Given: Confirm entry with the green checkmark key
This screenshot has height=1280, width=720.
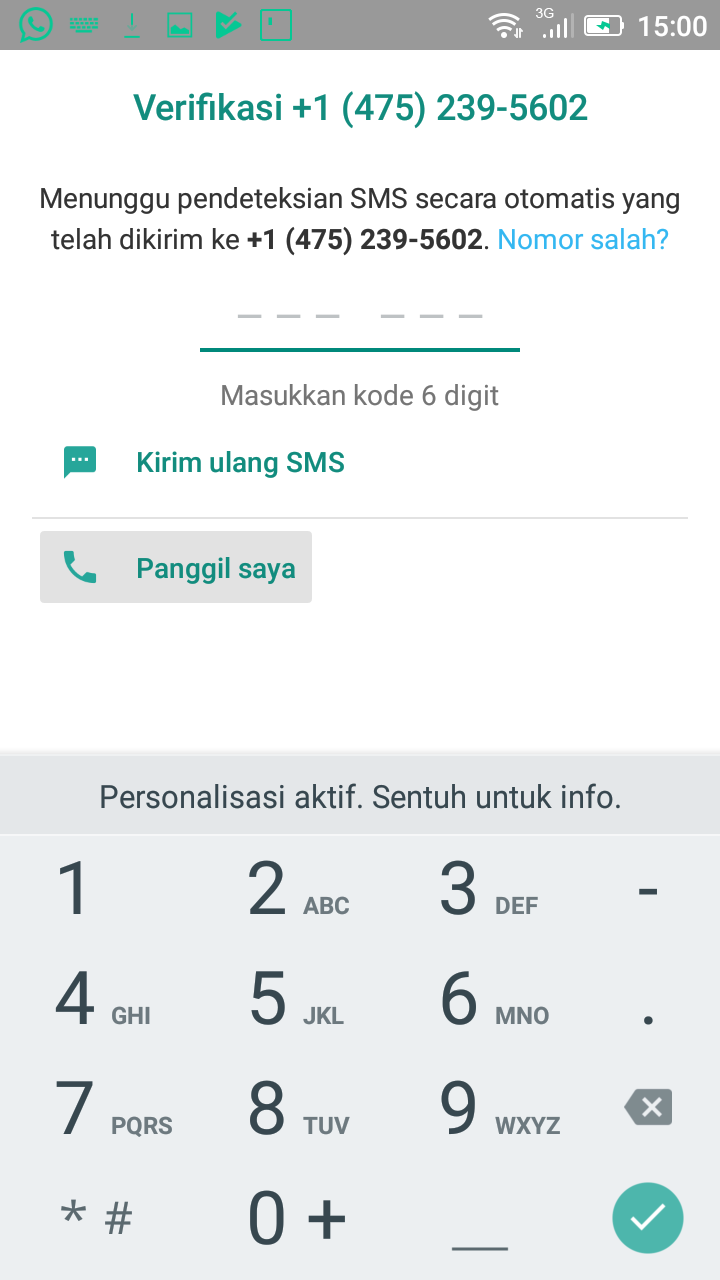Looking at the screenshot, I should click(x=648, y=1218).
